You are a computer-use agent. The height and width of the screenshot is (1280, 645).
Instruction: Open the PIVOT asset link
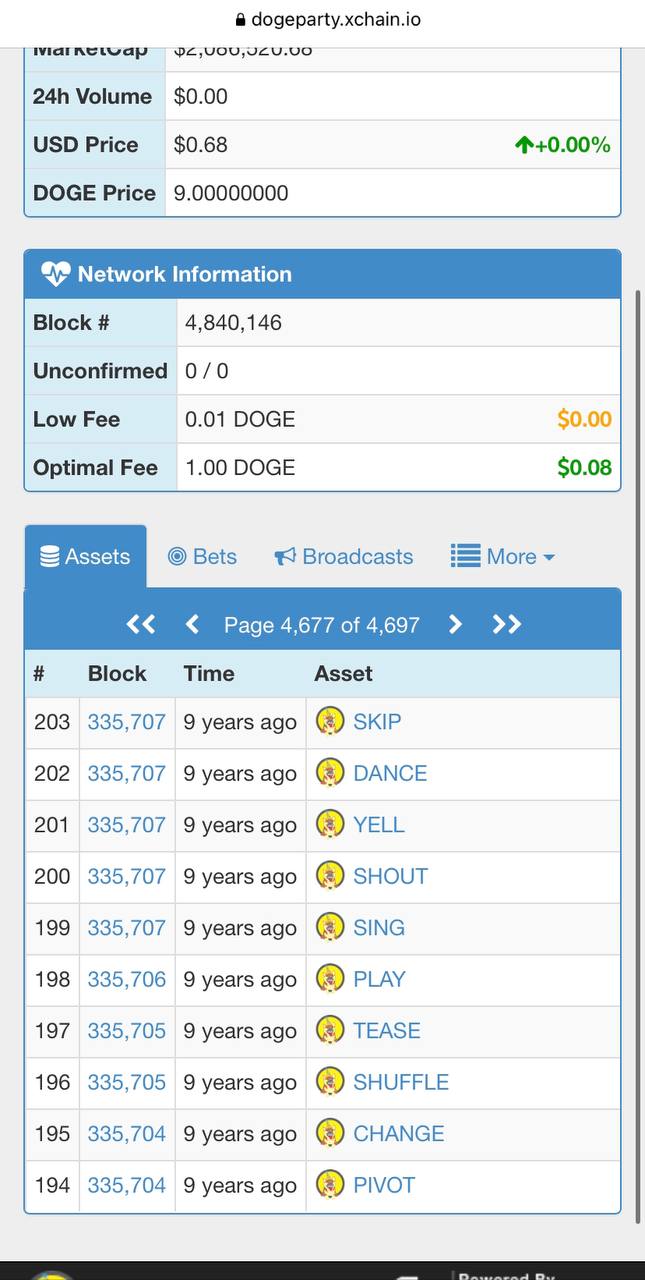384,1186
